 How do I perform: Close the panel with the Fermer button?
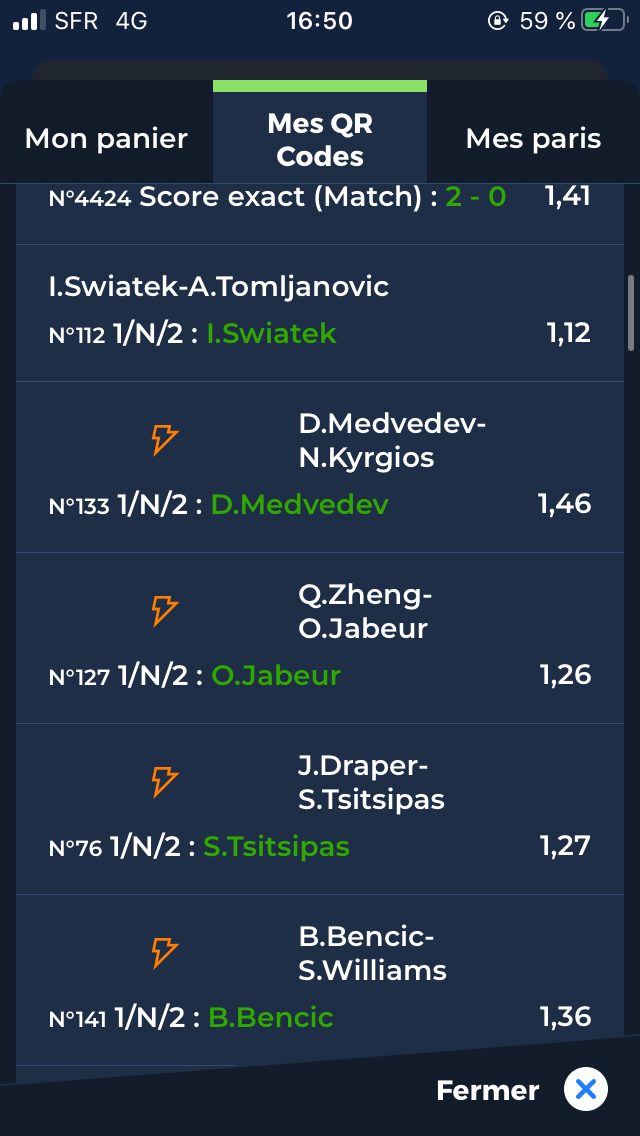(x=522, y=1090)
